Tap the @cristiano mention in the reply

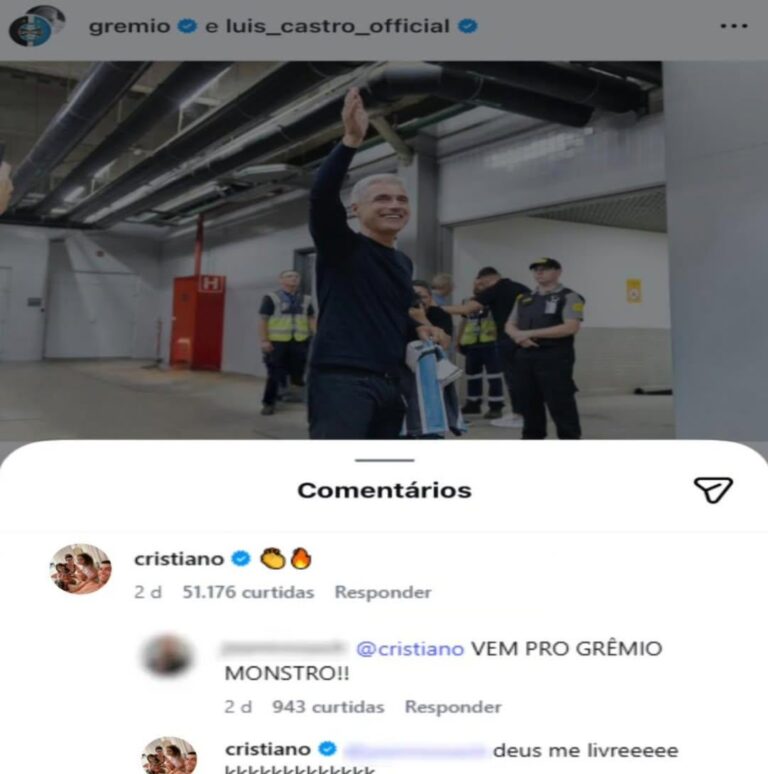tap(410, 648)
